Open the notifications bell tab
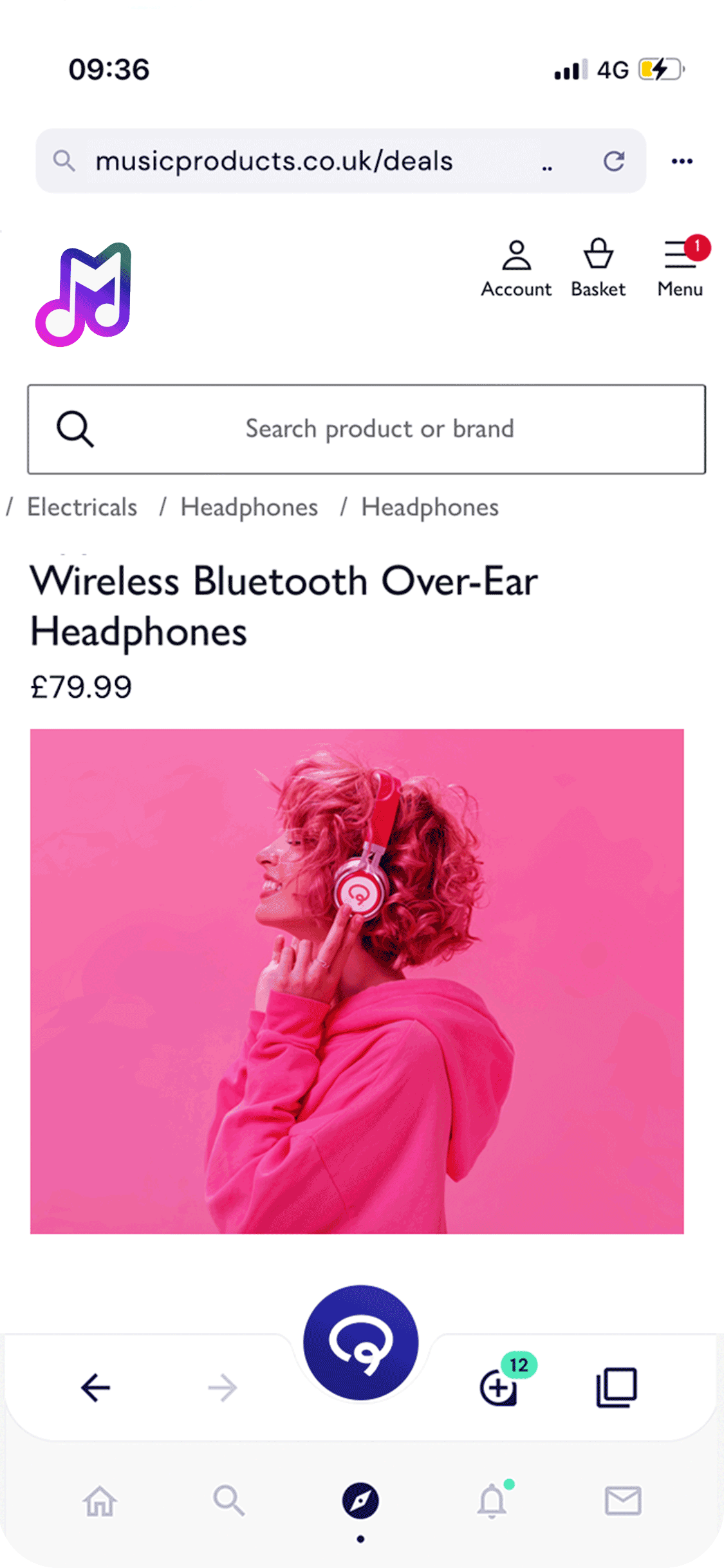The height and width of the screenshot is (1568, 724). click(x=492, y=1501)
